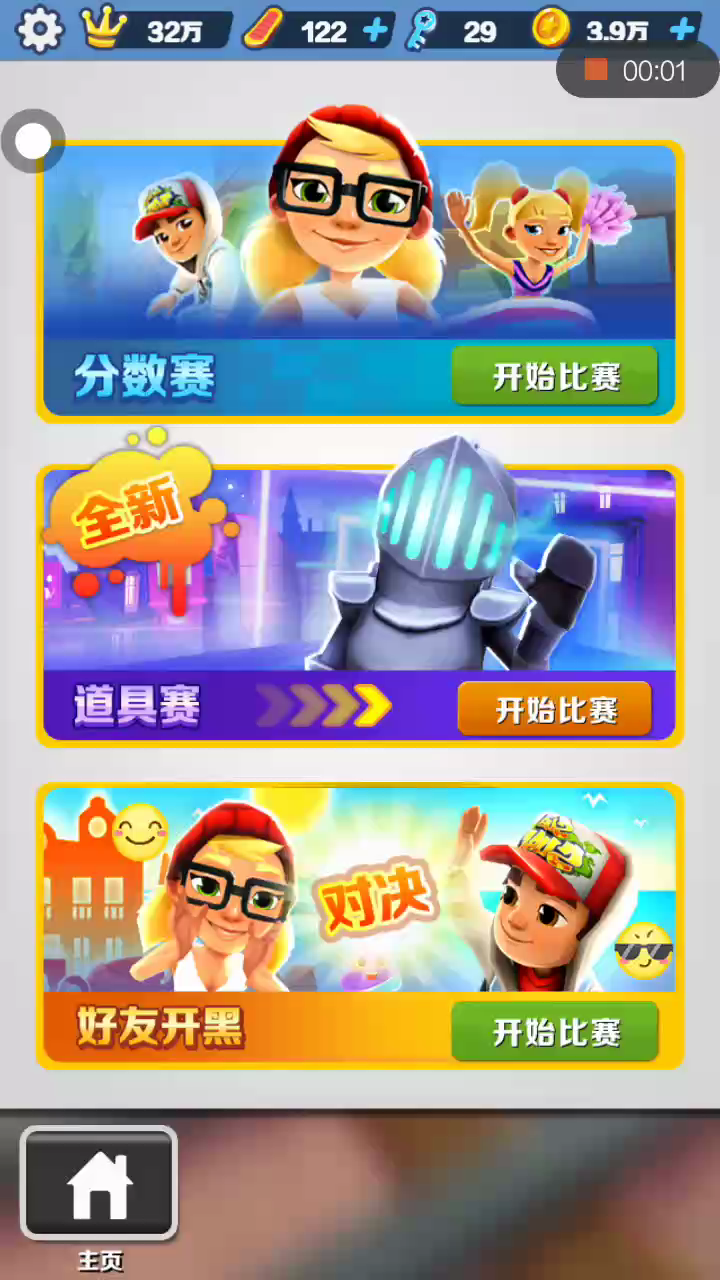The width and height of the screenshot is (720, 1280).
Task: Start the 好友开黑 match
Action: (x=555, y=1032)
